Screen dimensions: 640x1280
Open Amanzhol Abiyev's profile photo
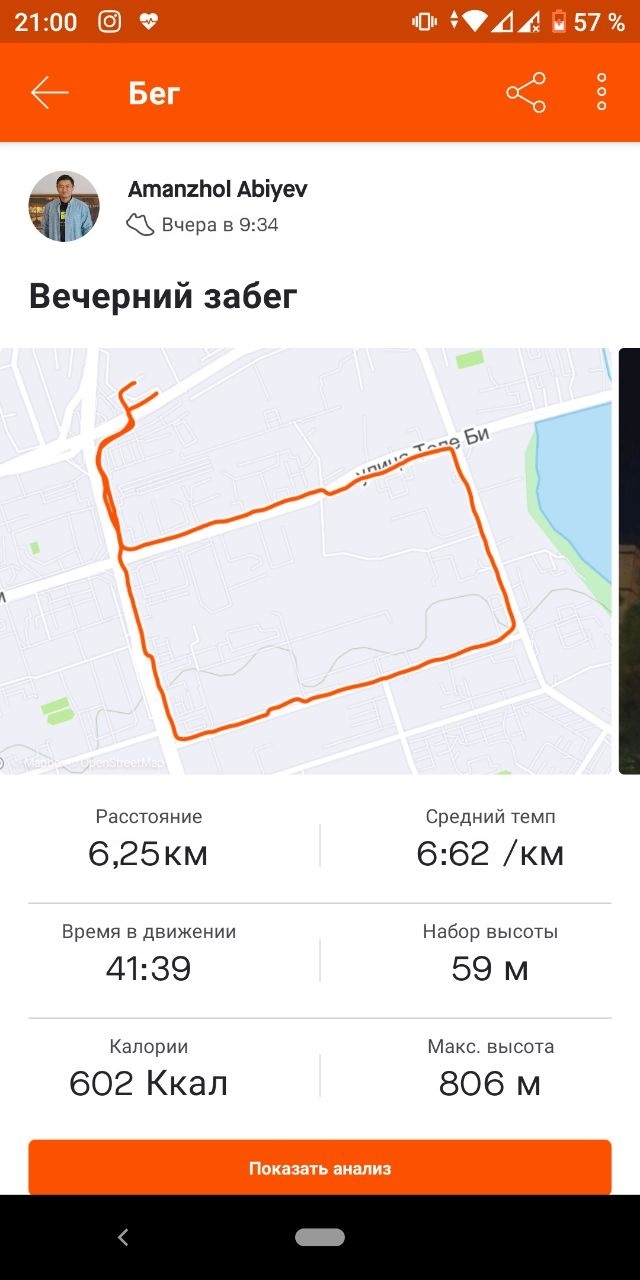[64, 206]
